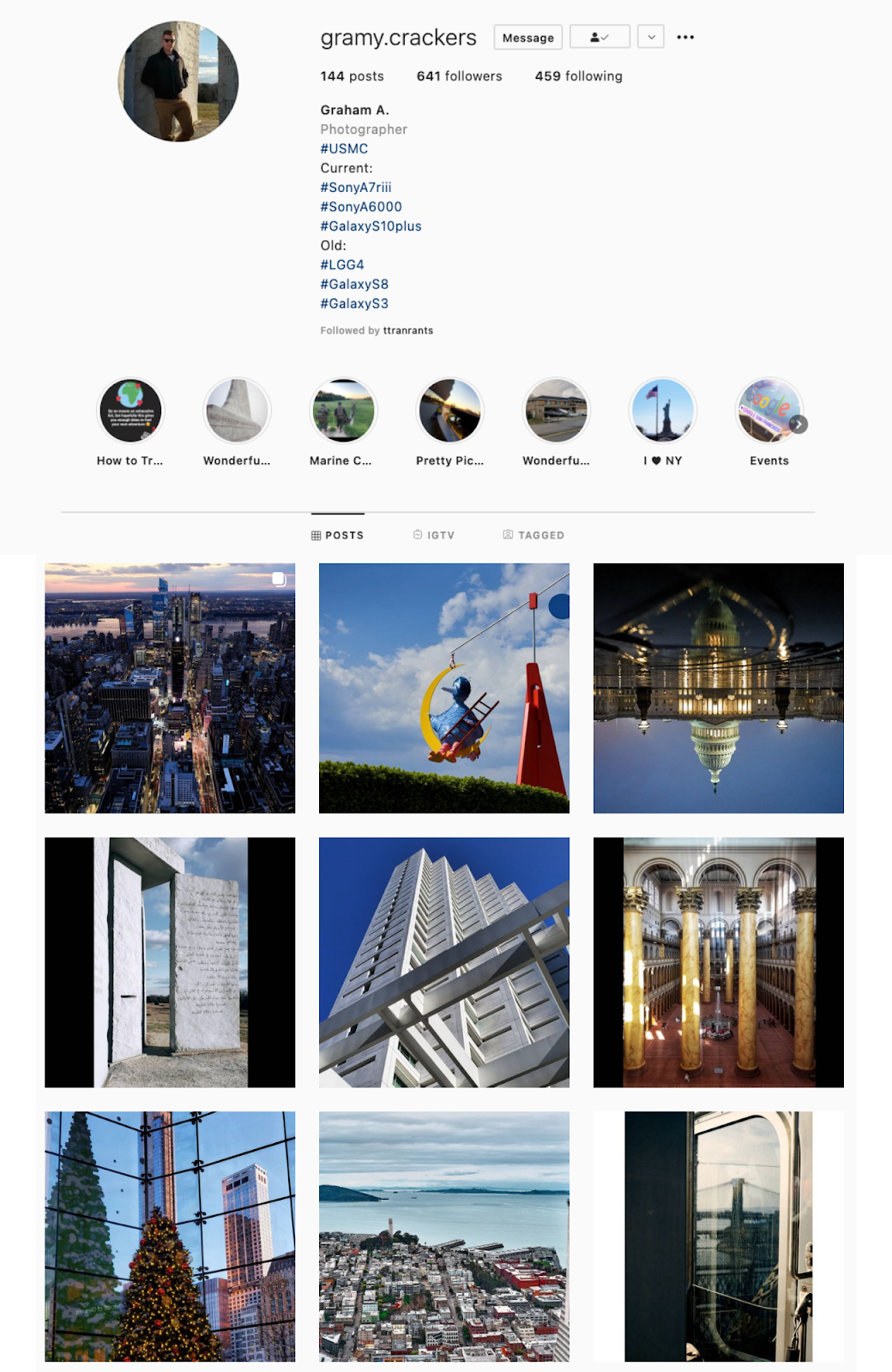
Task: Open the more options ellipsis menu
Action: [685, 36]
